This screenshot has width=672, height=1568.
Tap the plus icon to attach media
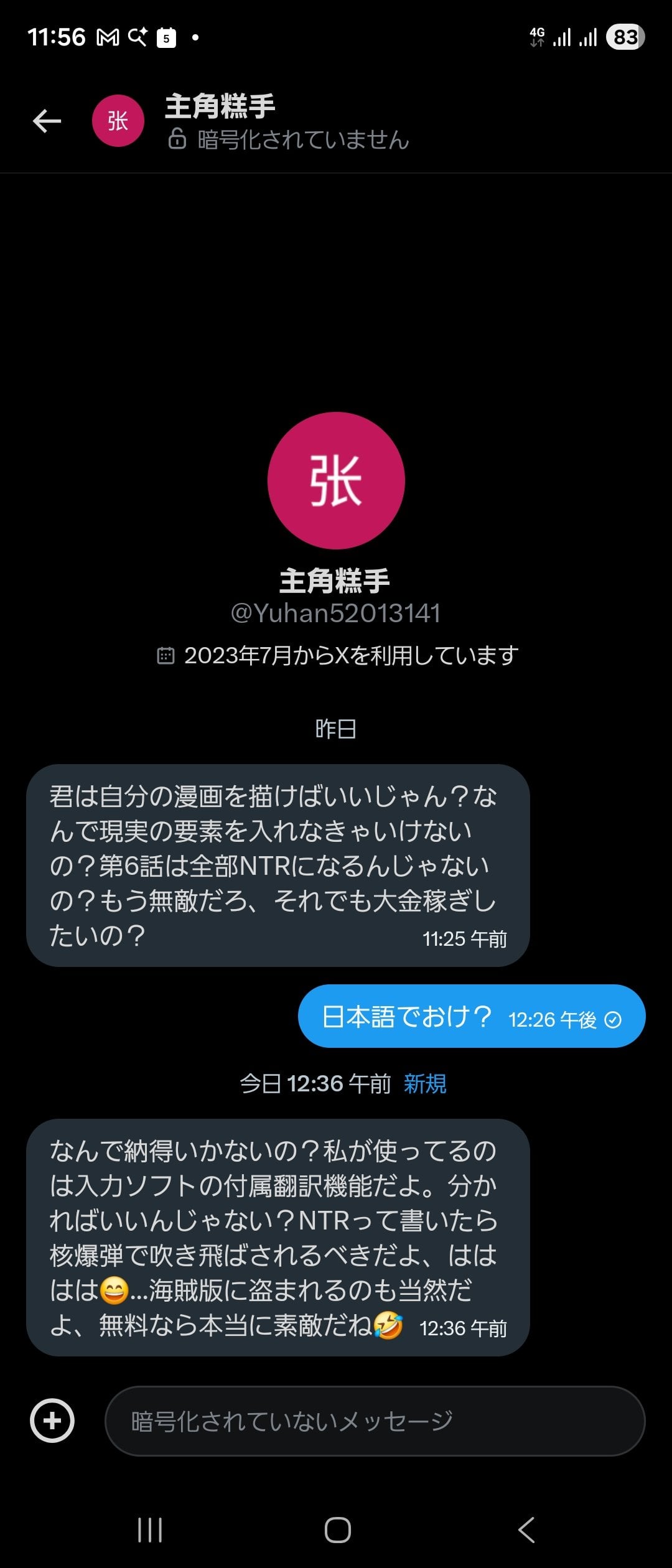coord(52,1421)
